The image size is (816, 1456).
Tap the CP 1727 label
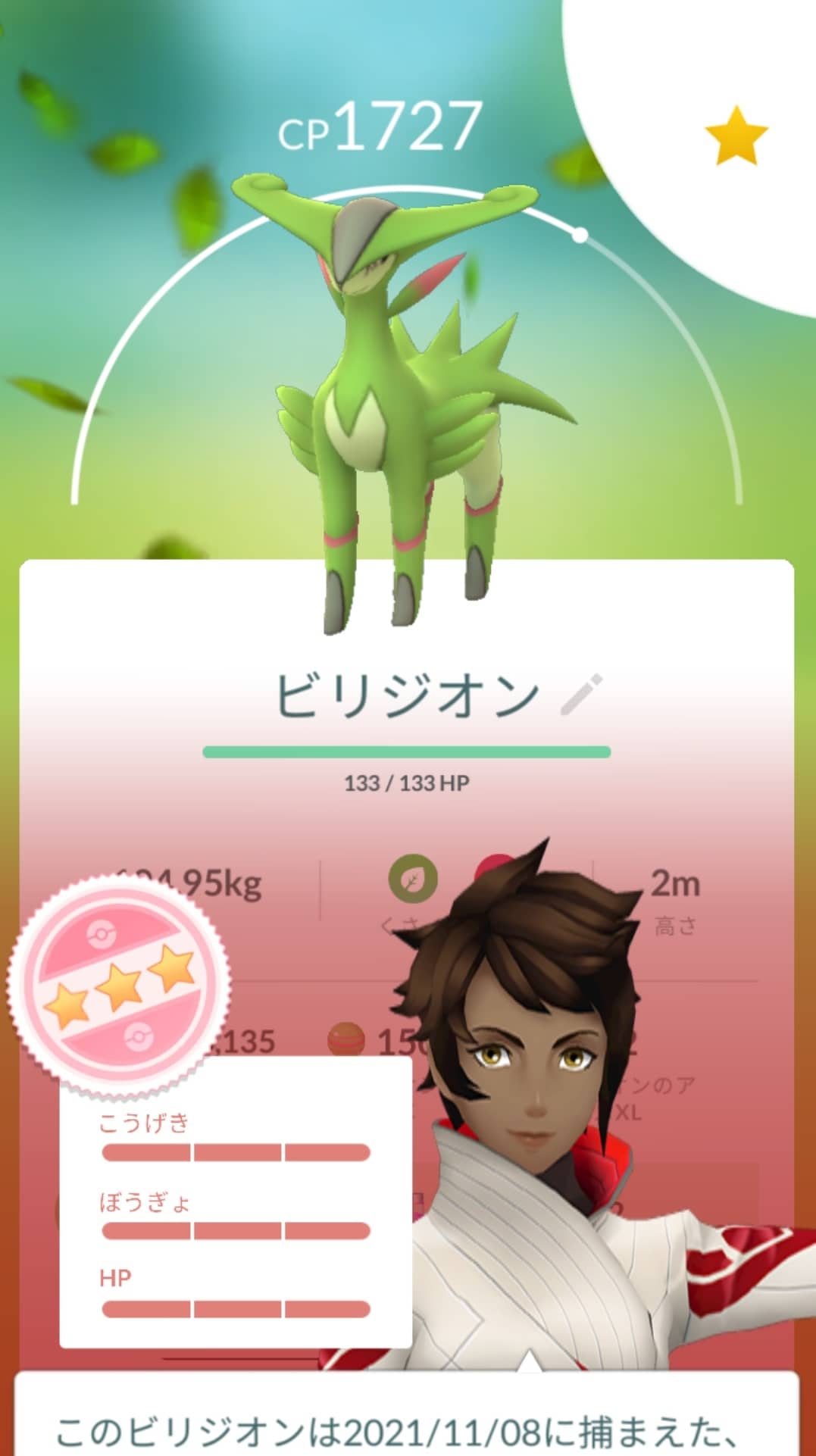click(x=383, y=126)
